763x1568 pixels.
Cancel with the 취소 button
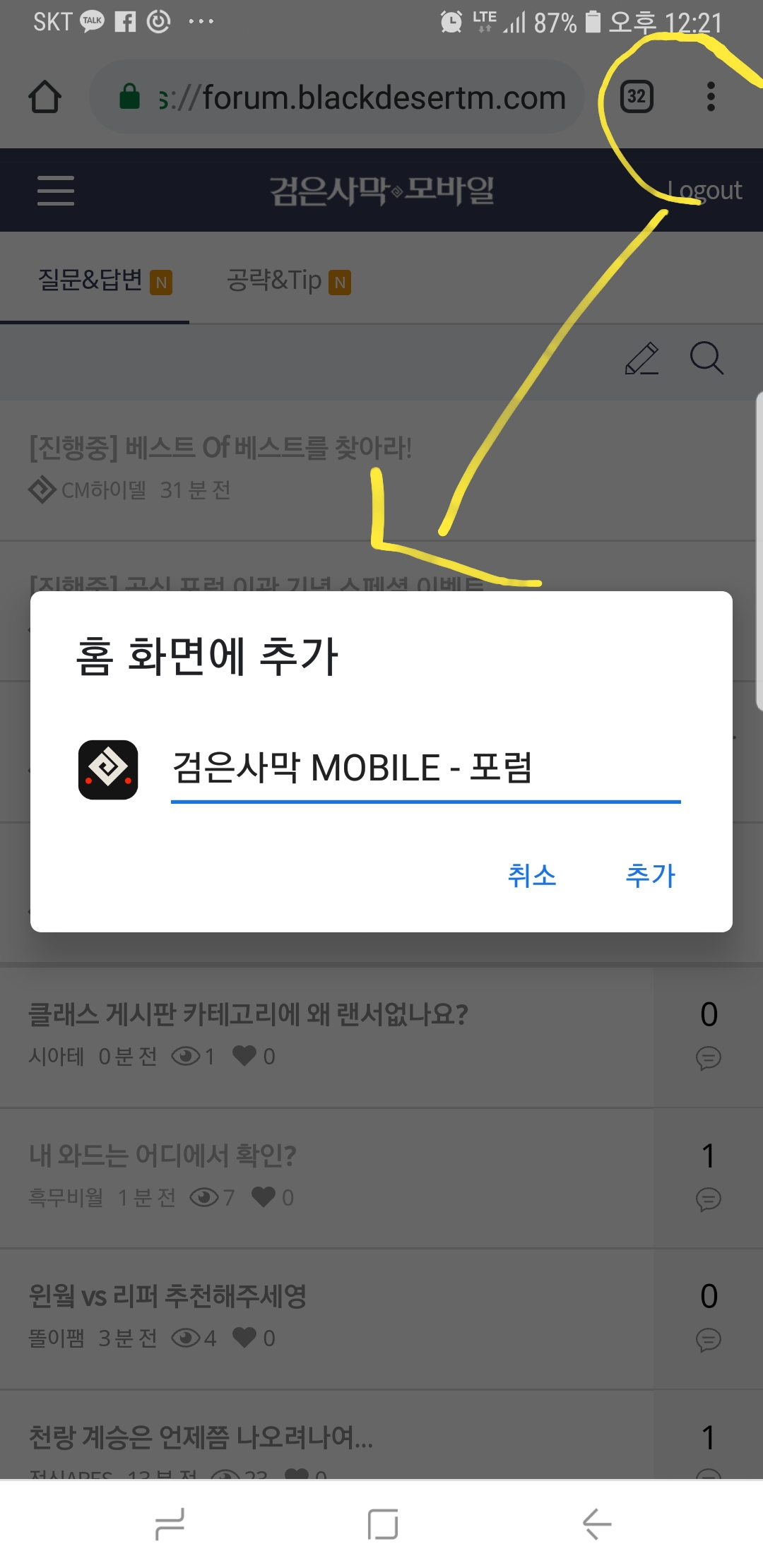click(x=532, y=876)
